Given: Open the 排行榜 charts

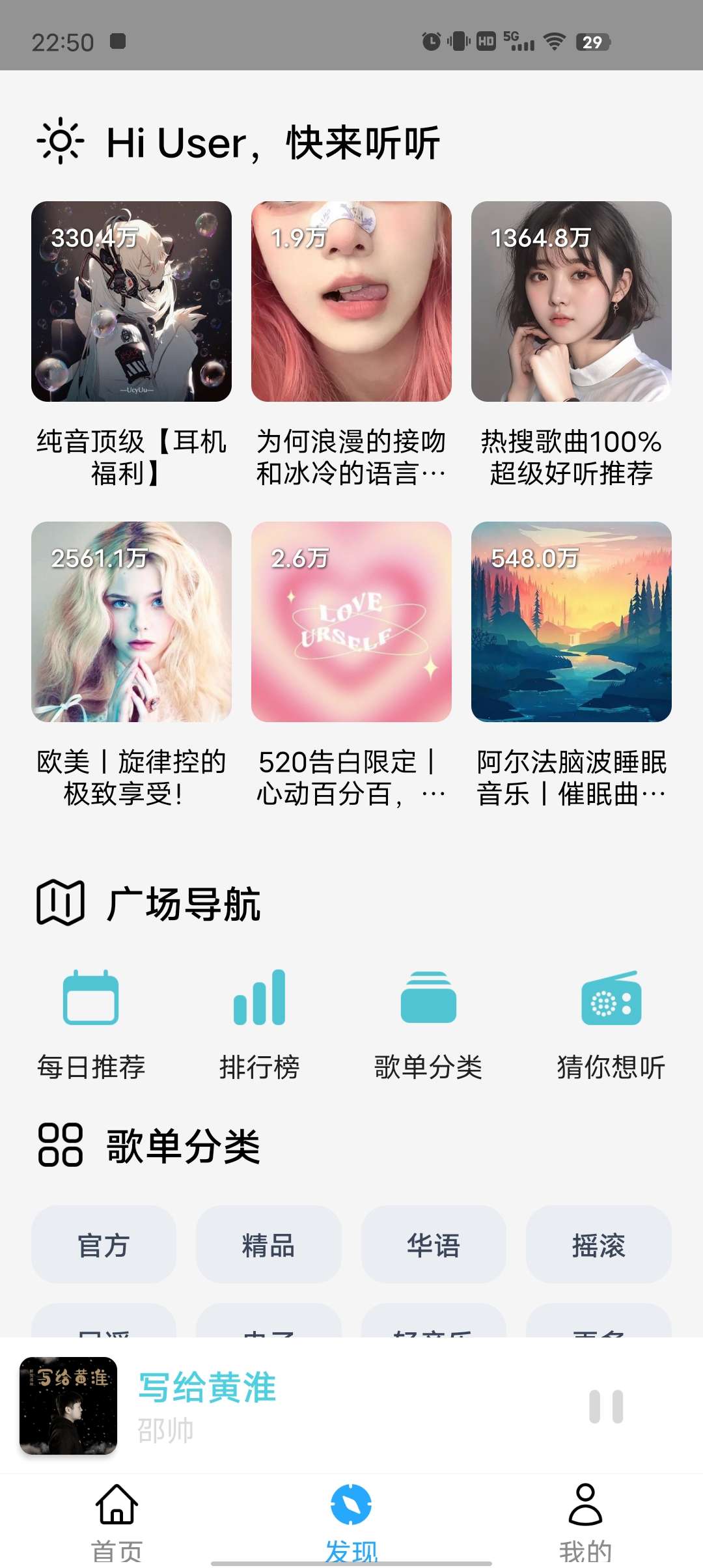Looking at the screenshot, I should pos(259,1023).
